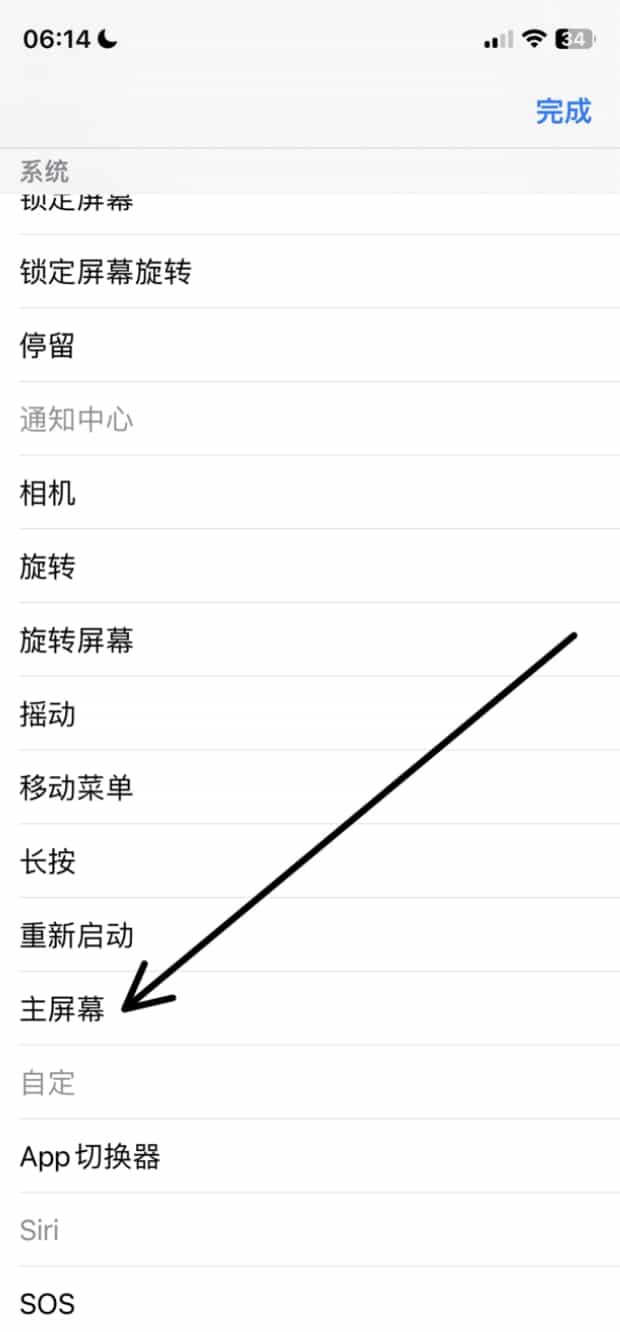Select the 相机 option

point(310,493)
